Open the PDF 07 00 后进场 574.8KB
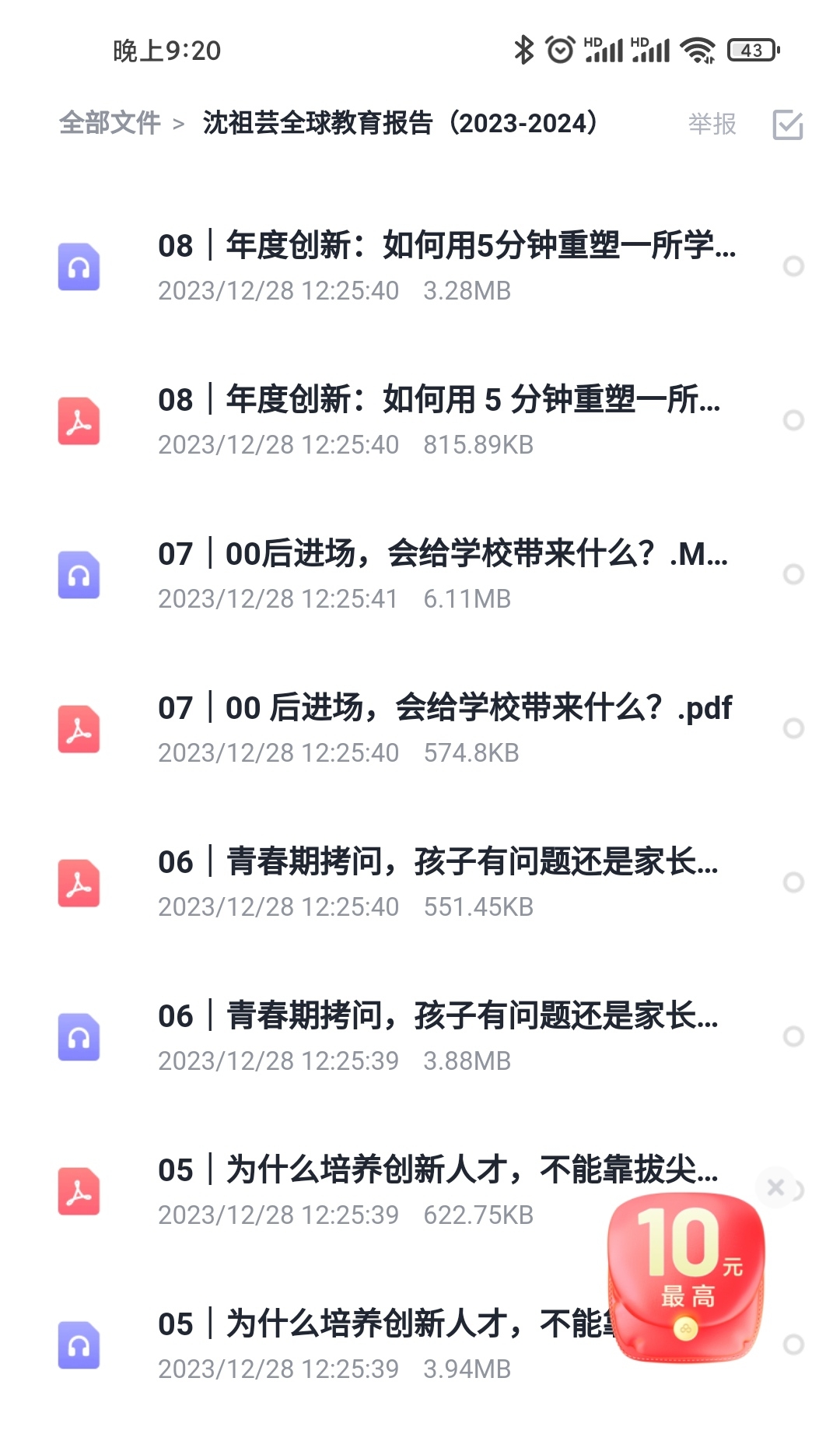Screen dimensions: 840x1441 tap(444, 728)
